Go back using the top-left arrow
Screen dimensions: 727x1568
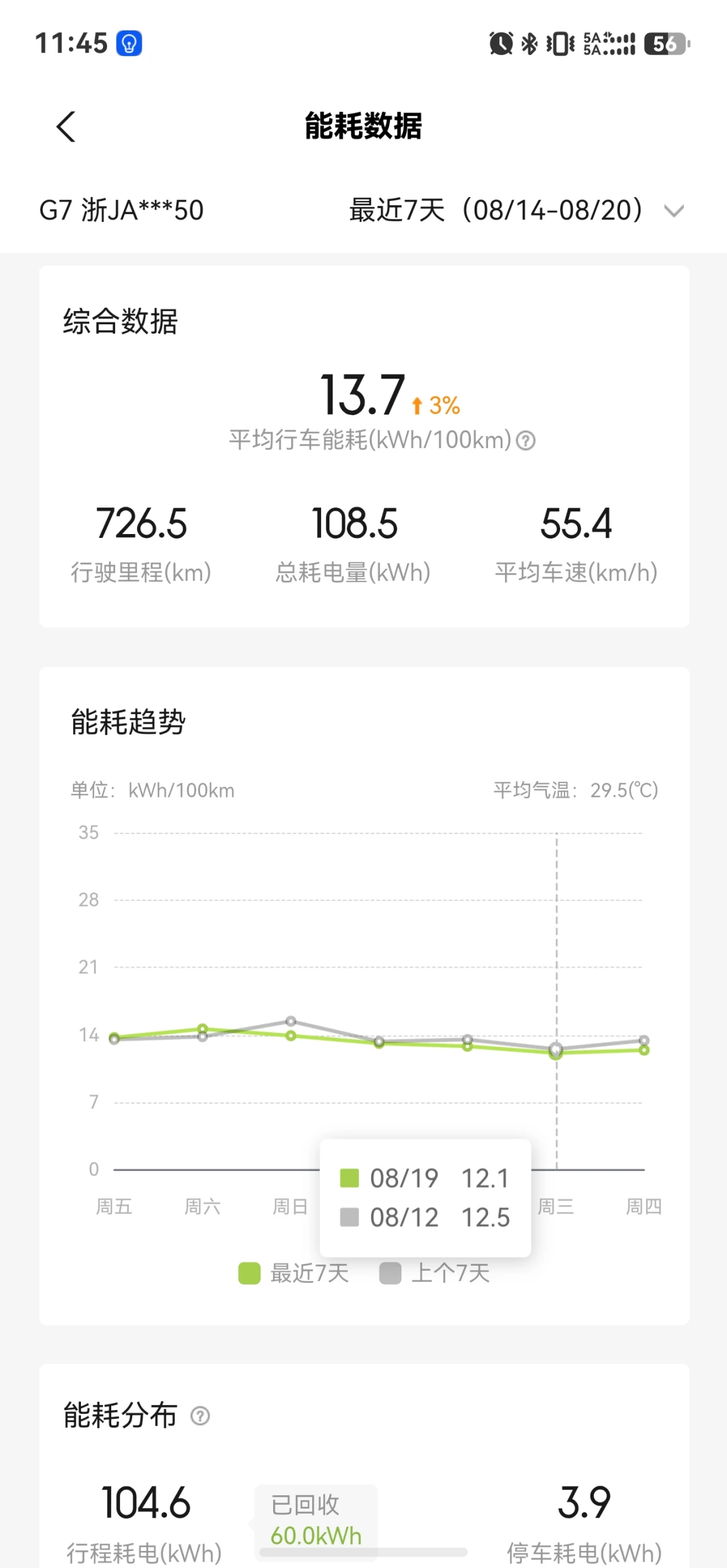pyautogui.click(x=66, y=126)
